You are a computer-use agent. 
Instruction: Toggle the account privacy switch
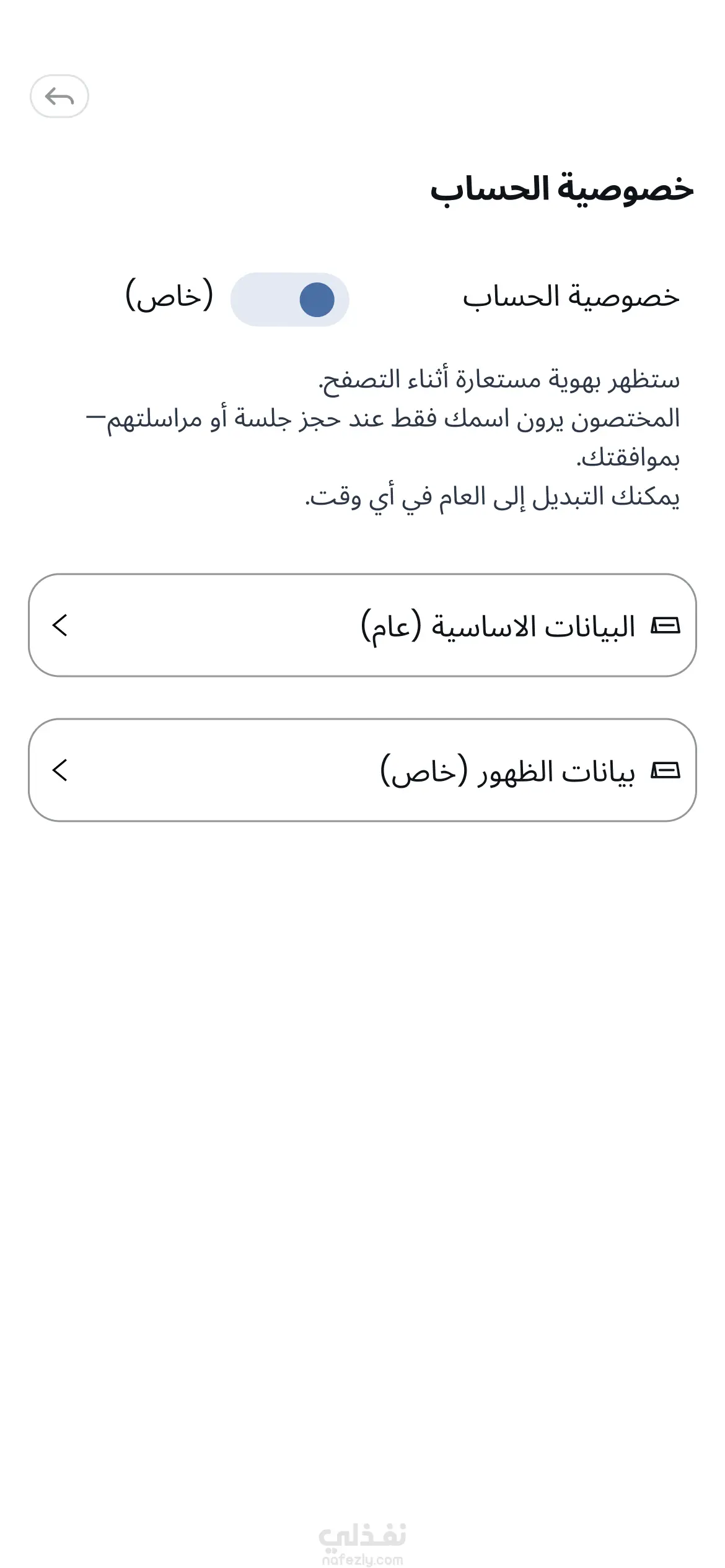pyautogui.click(x=289, y=300)
